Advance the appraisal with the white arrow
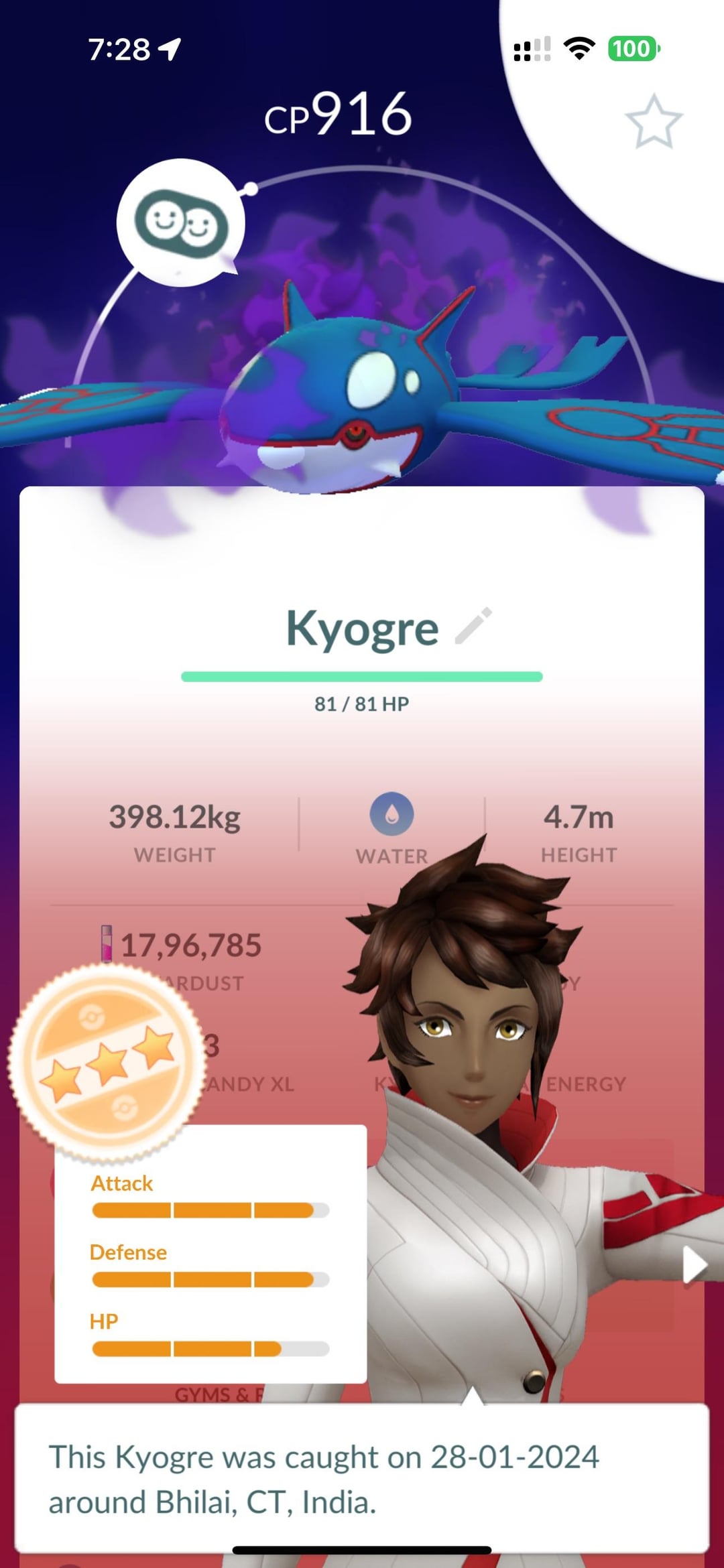 point(694,1265)
